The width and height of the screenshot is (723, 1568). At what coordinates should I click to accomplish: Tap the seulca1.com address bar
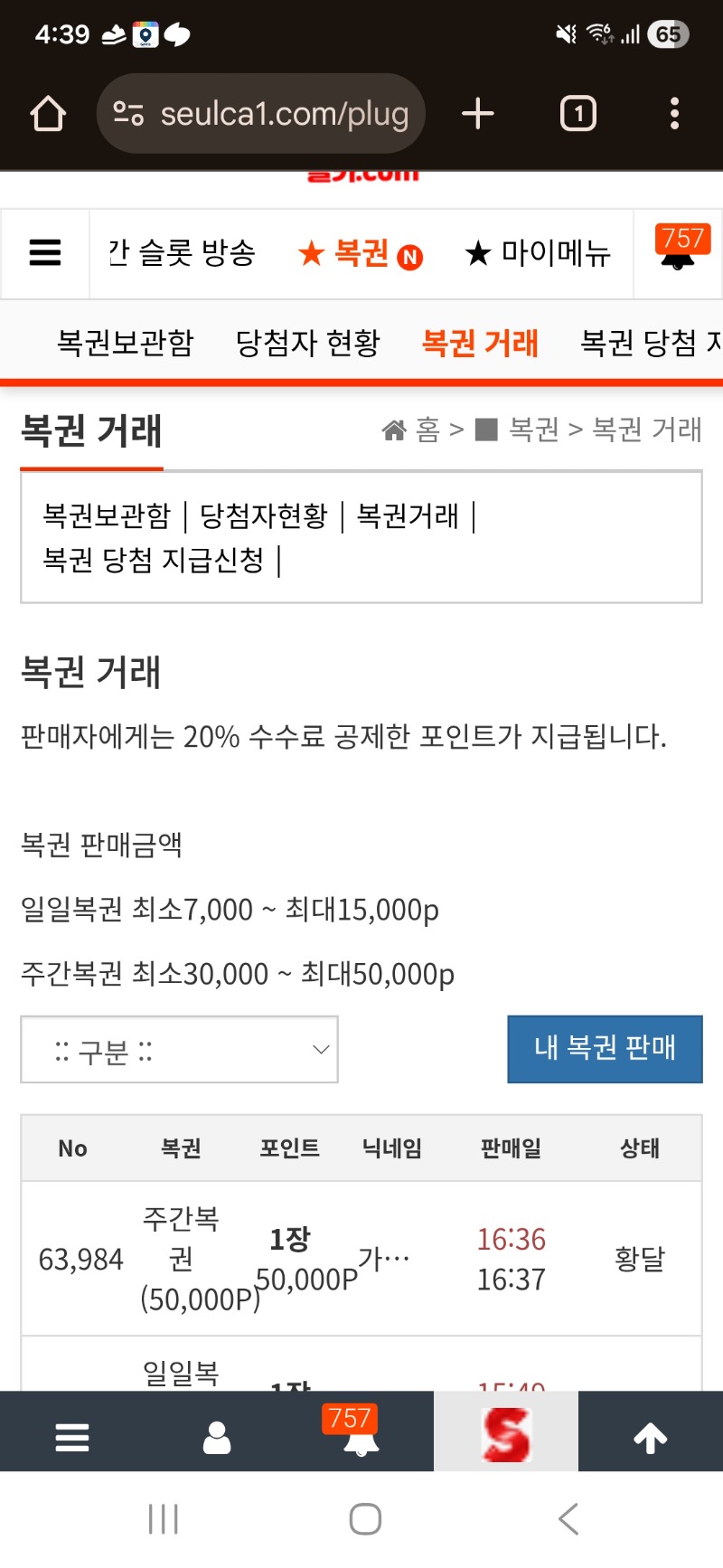tap(262, 114)
